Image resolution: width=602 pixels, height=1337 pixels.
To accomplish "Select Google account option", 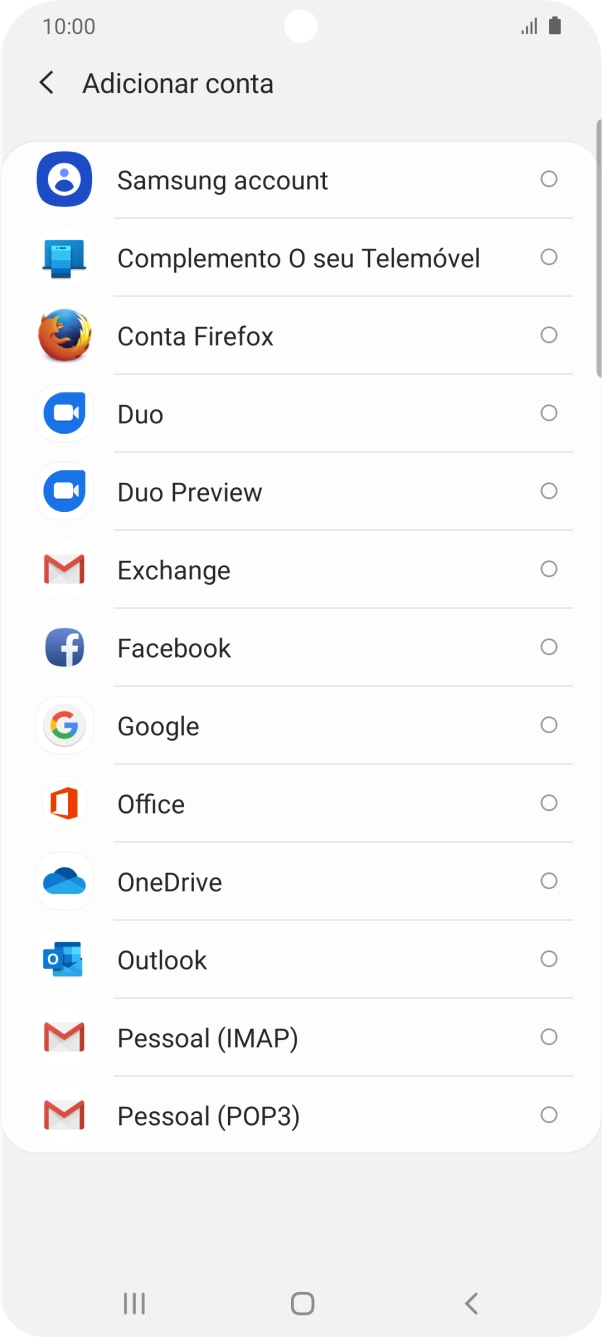I will point(300,726).
